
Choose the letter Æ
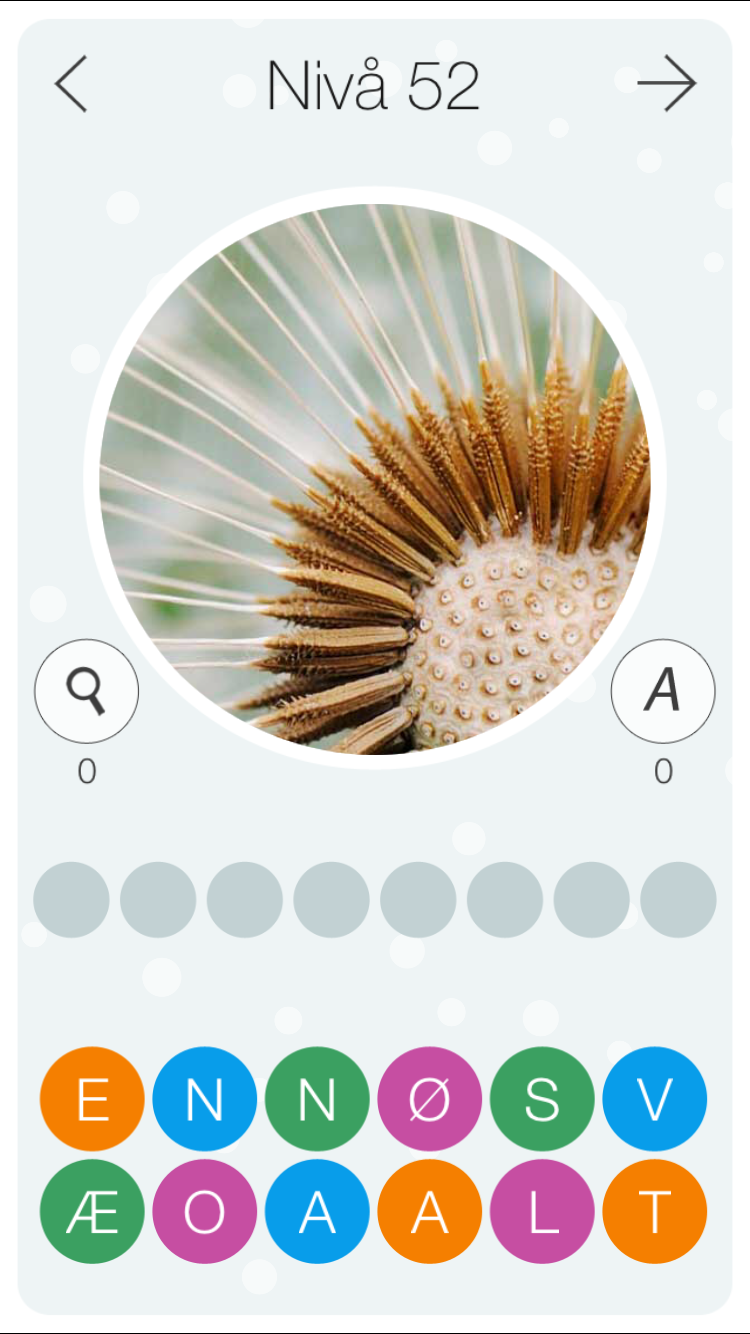(92, 1211)
